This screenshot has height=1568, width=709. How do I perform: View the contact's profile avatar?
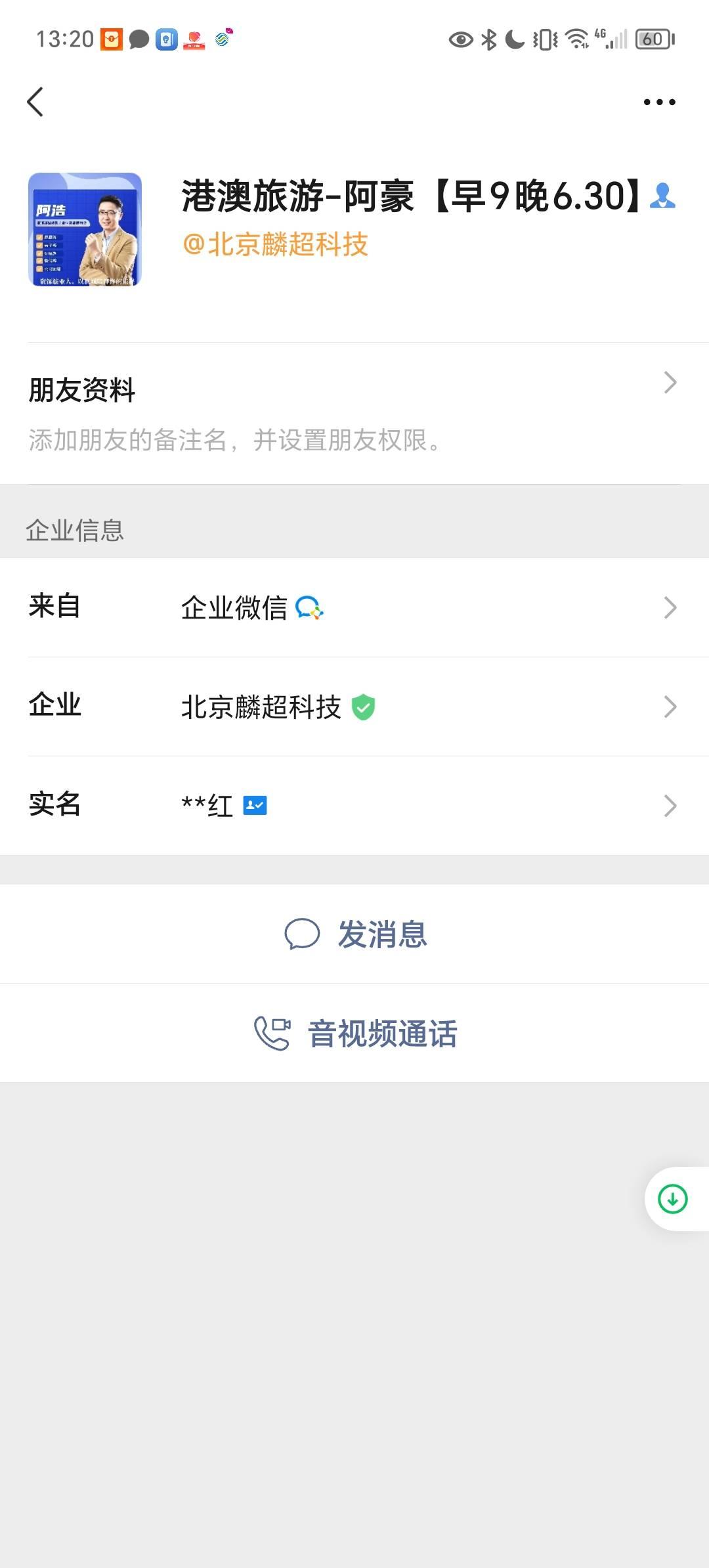click(x=85, y=229)
